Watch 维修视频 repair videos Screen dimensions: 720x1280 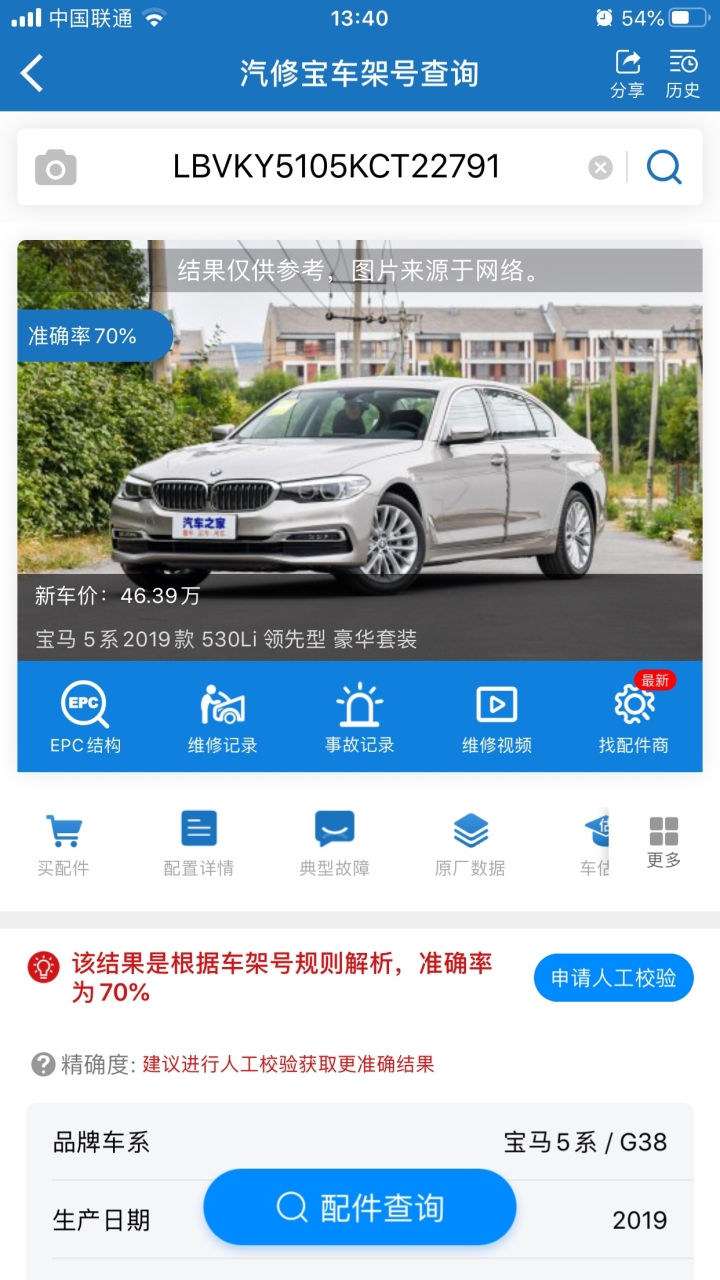click(496, 718)
